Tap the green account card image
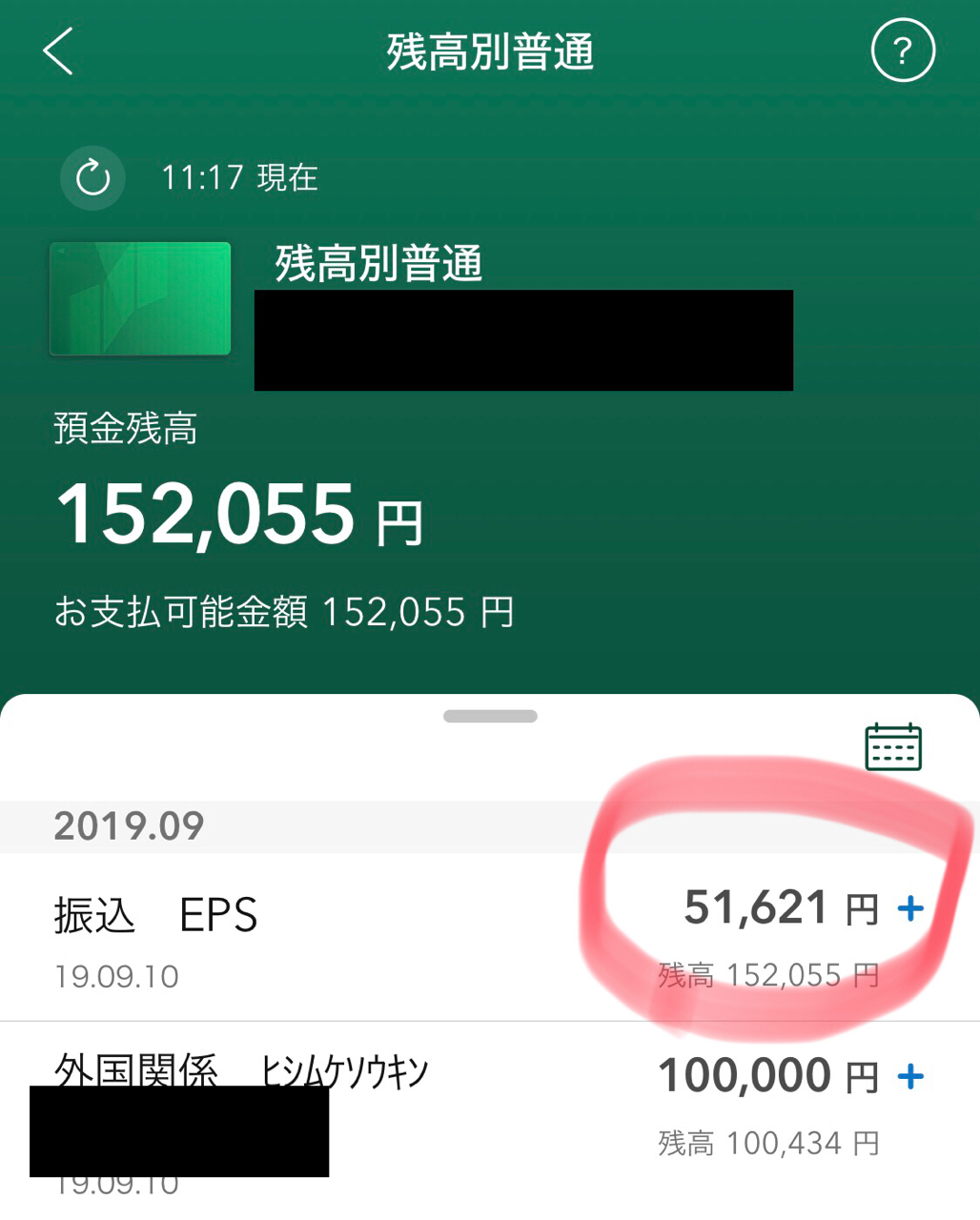 pyautogui.click(x=140, y=298)
